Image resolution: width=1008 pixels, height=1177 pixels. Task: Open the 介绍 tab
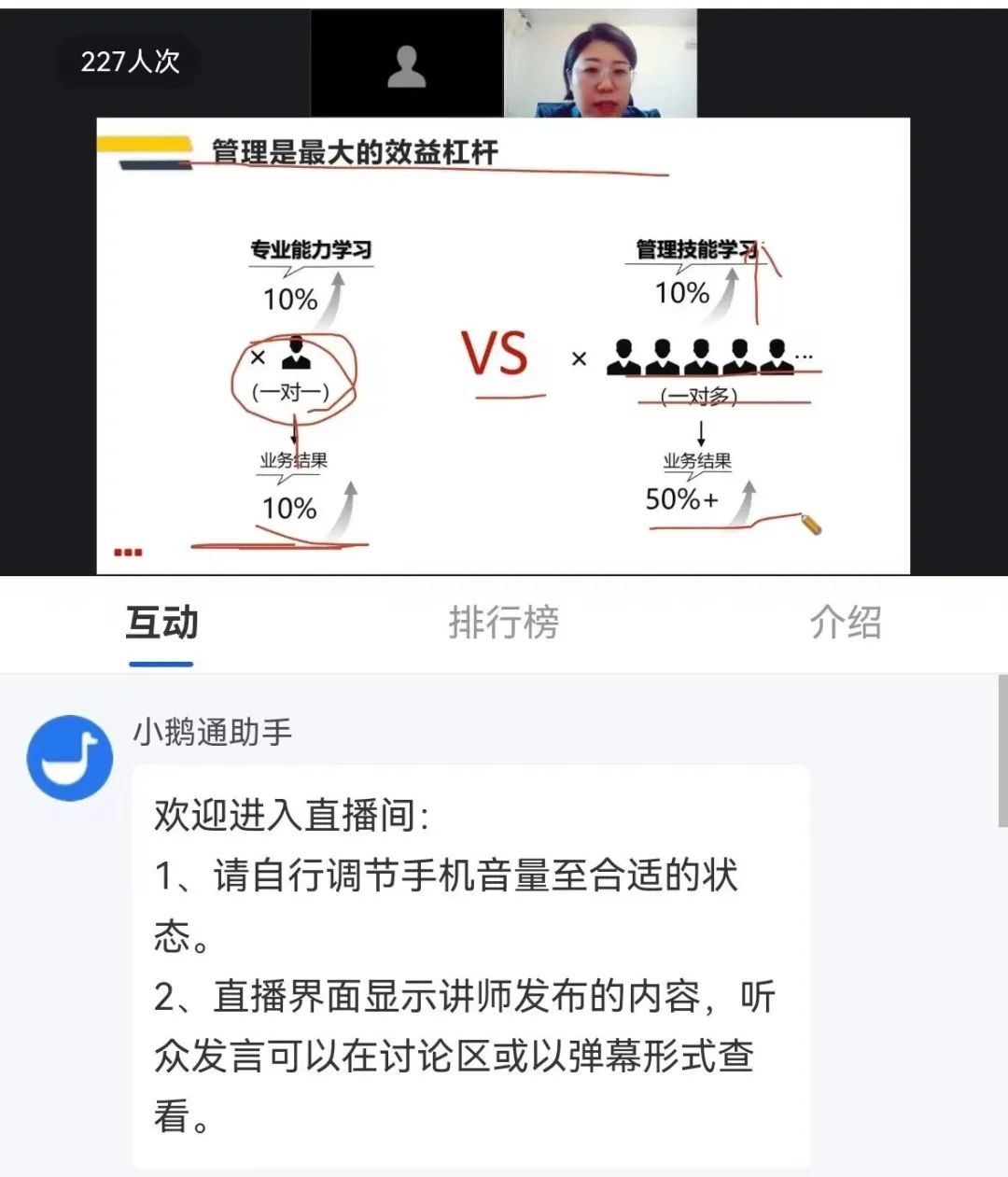[845, 623]
